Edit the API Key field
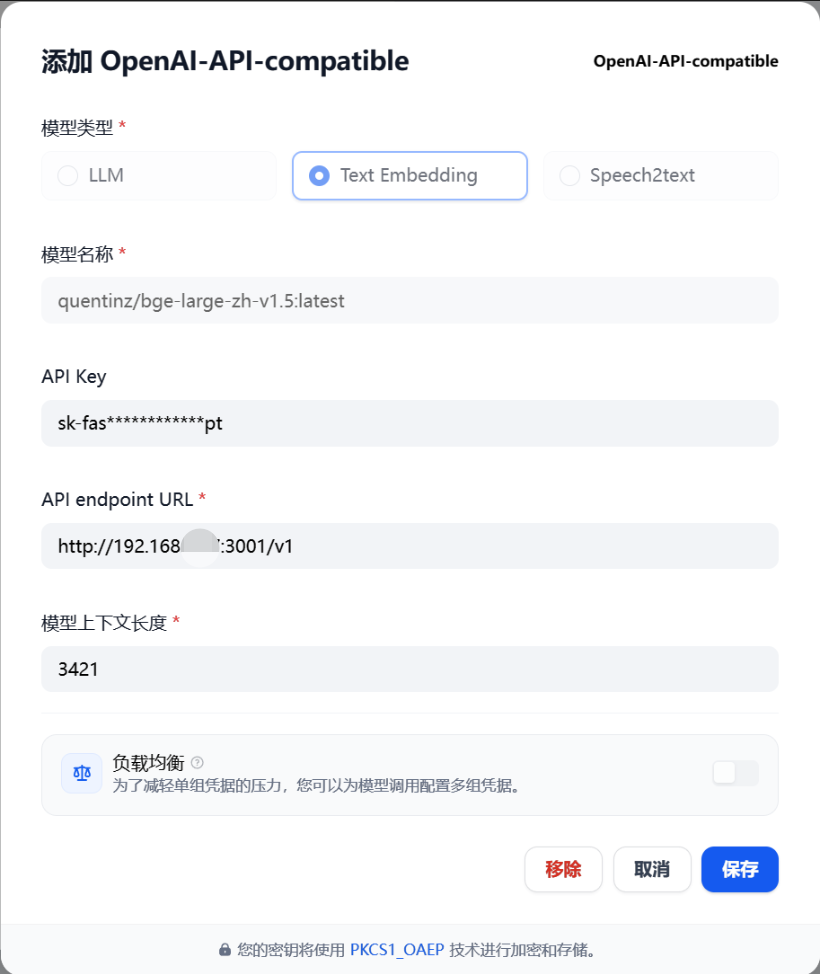This screenshot has height=974, width=820. click(409, 423)
